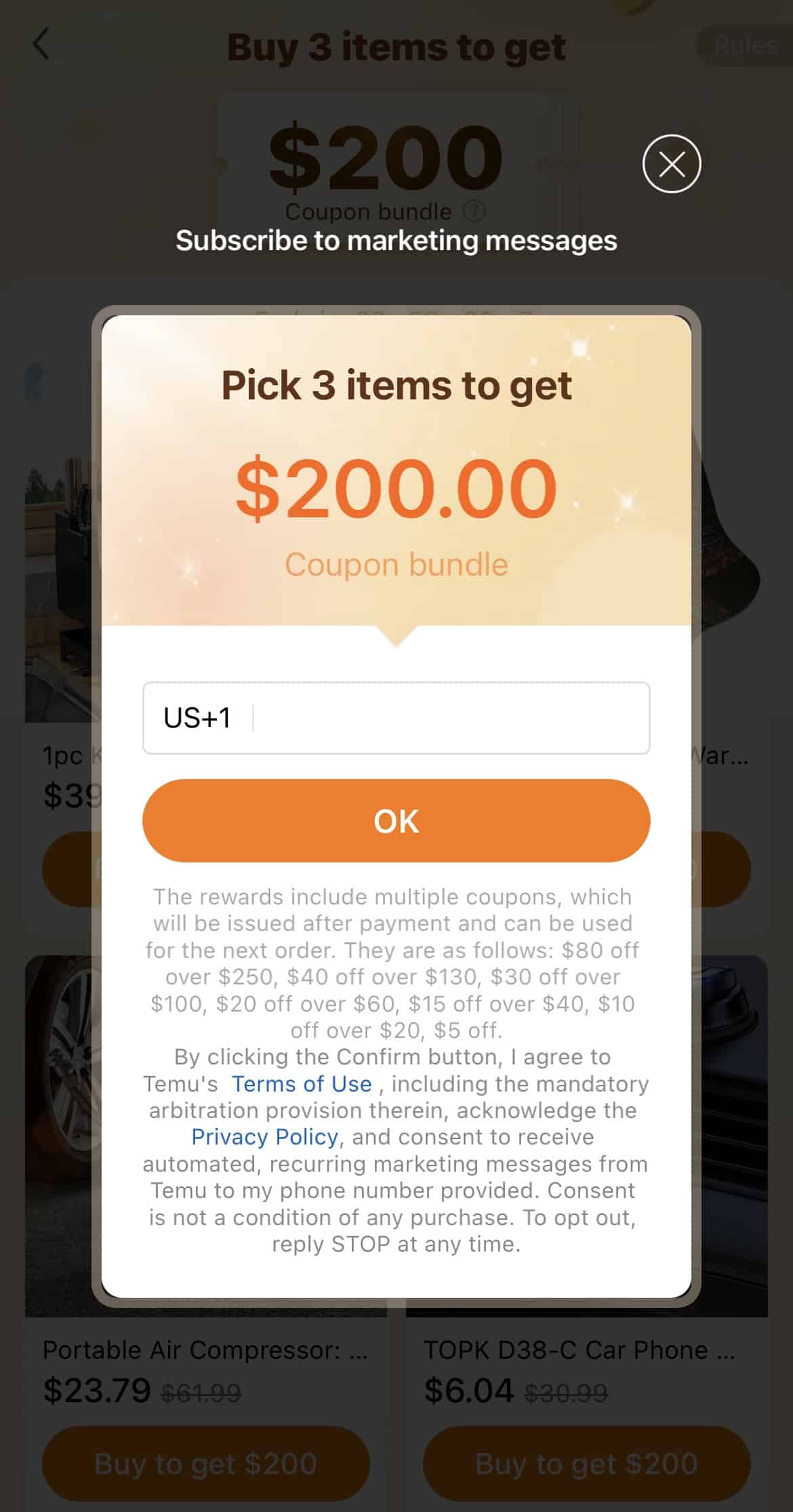Confirm with the OK button

click(x=396, y=820)
